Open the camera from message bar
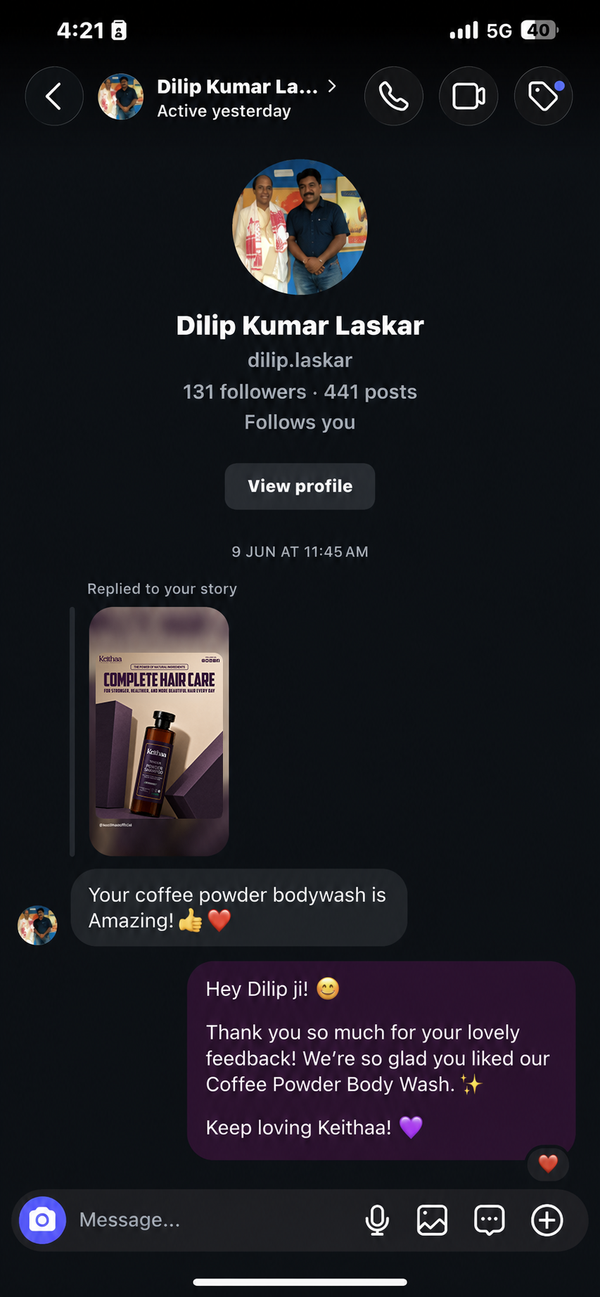Viewport: 600px width, 1297px height. (x=42, y=1220)
